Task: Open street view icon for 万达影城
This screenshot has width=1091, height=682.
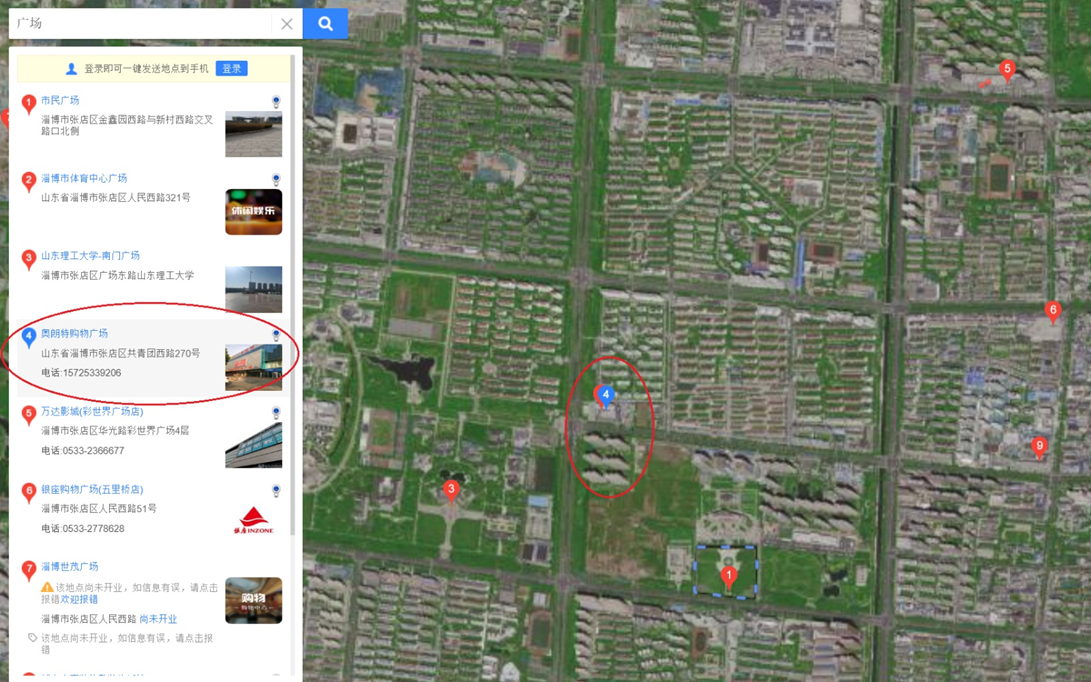Action: [x=276, y=413]
